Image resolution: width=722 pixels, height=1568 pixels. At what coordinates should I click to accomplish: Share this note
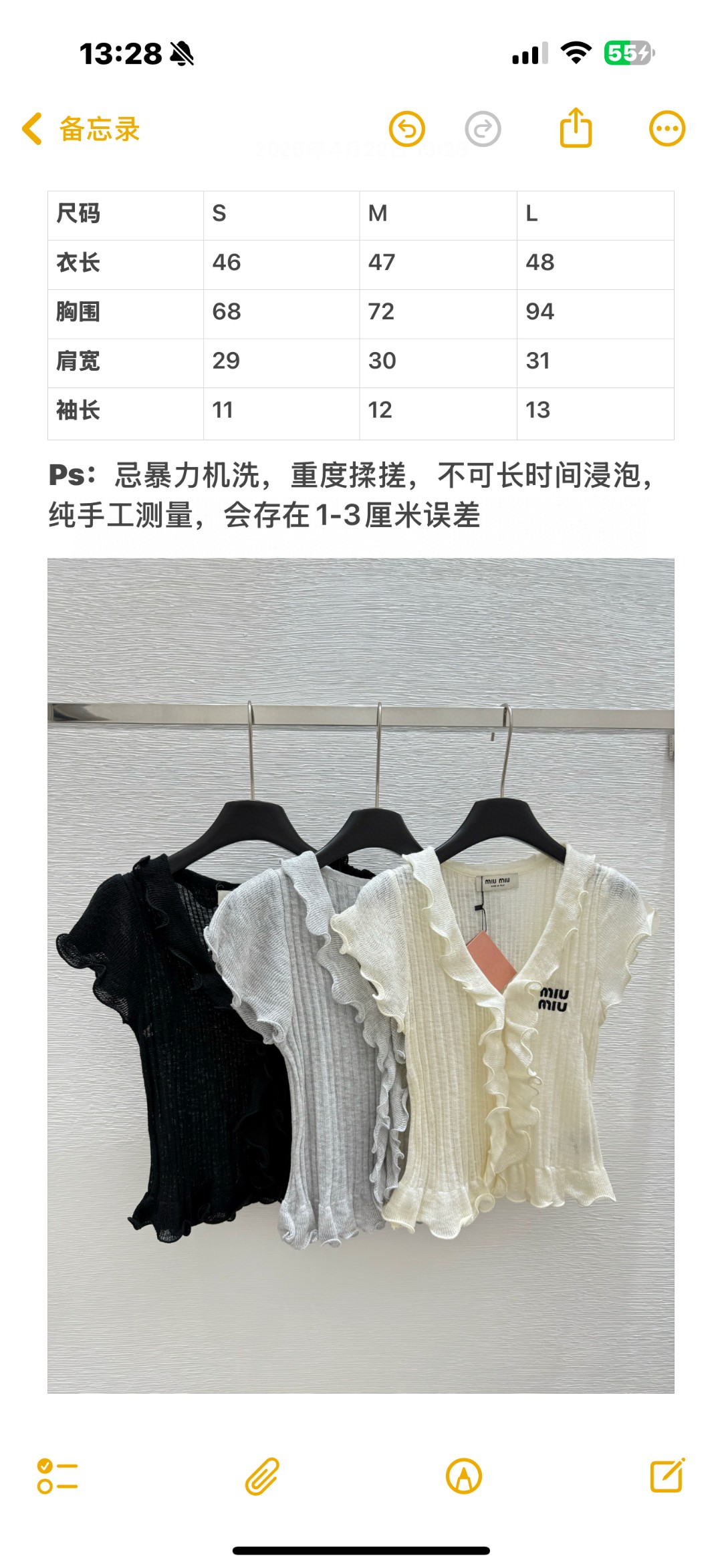click(x=576, y=128)
